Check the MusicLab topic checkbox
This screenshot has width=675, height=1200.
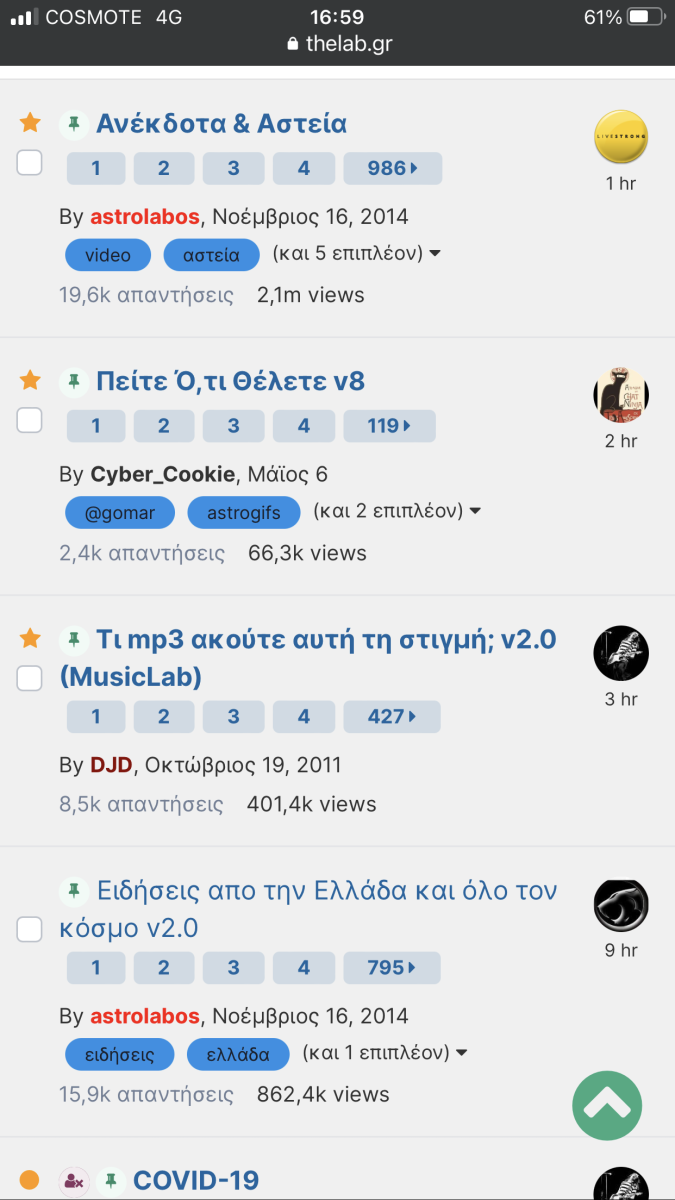30,677
